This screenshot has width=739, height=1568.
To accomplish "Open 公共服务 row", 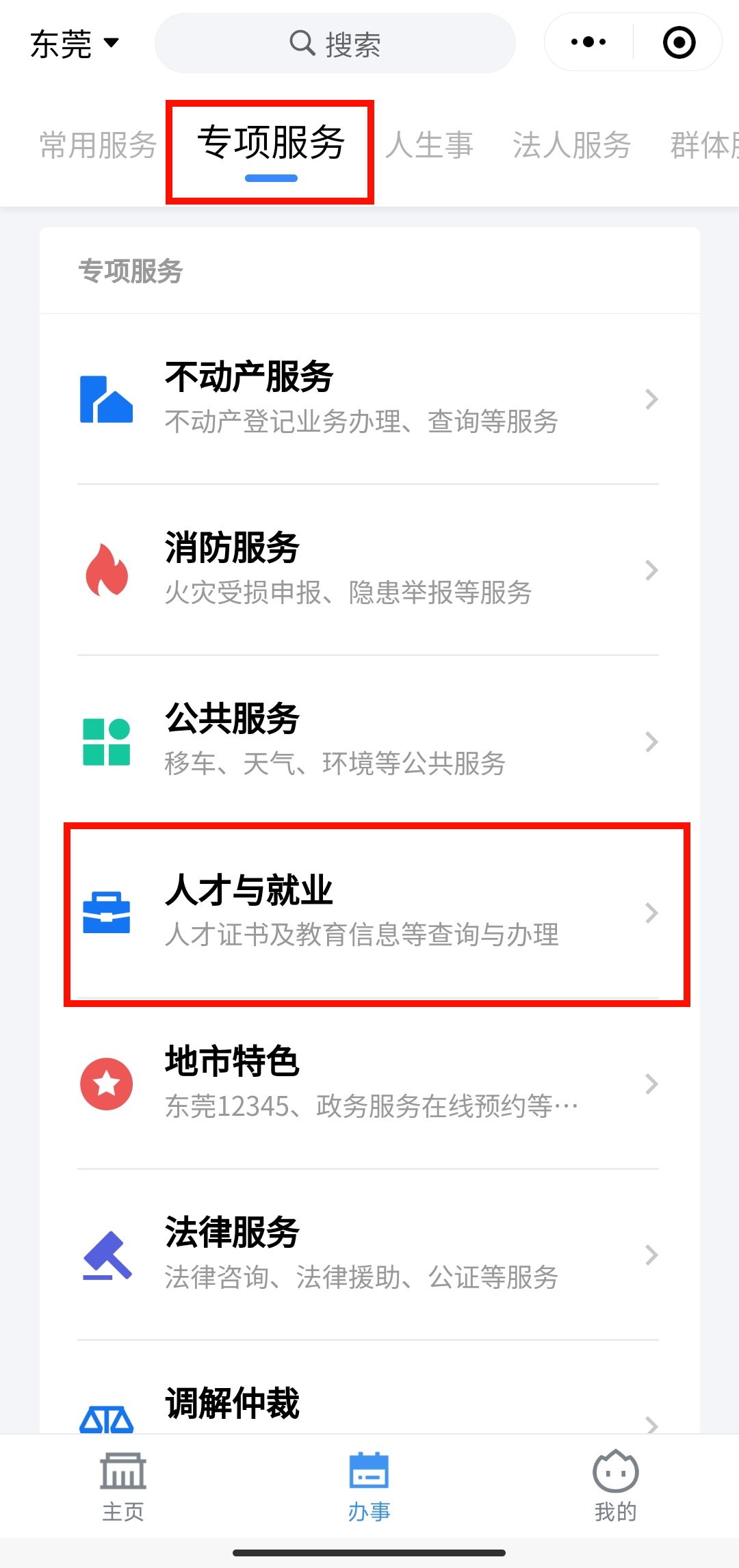I will [x=368, y=741].
